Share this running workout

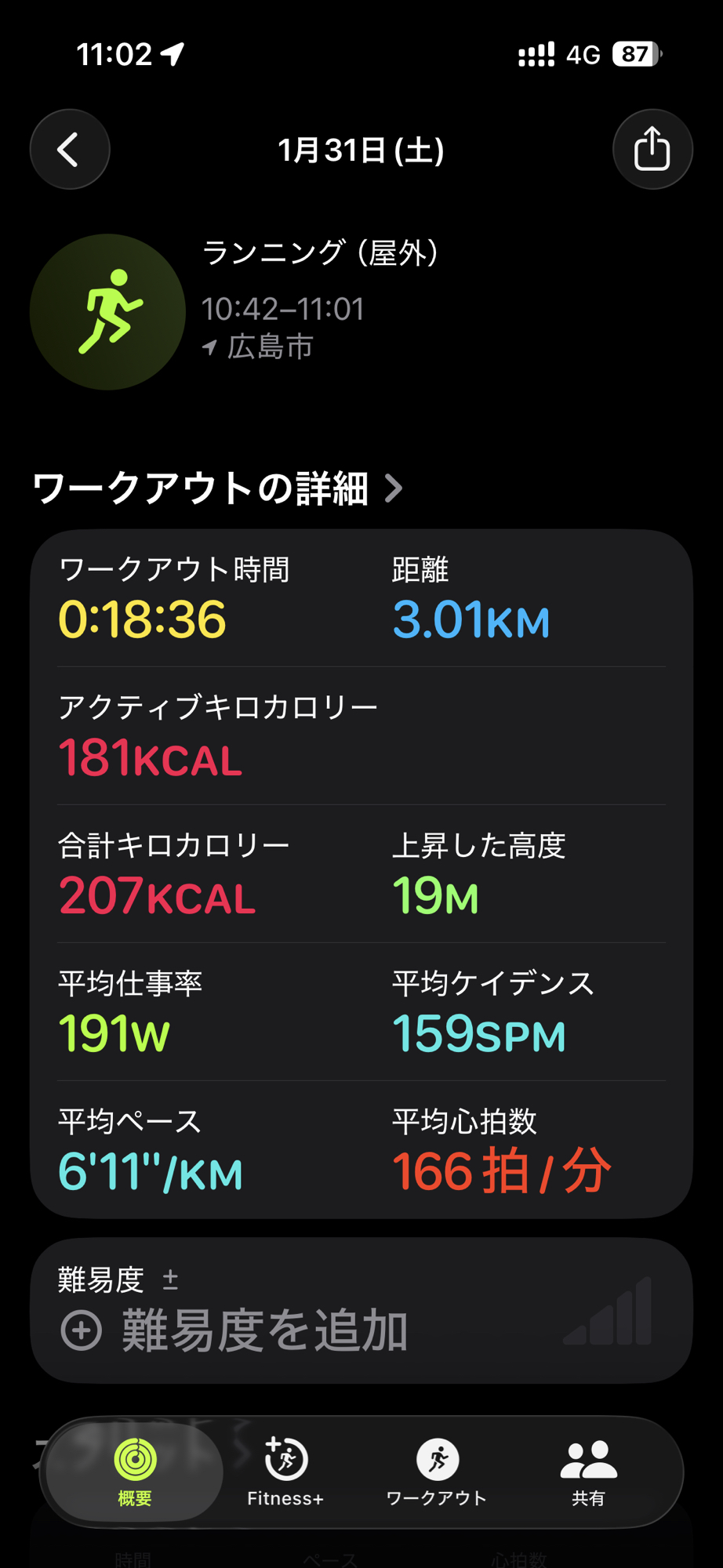click(652, 149)
